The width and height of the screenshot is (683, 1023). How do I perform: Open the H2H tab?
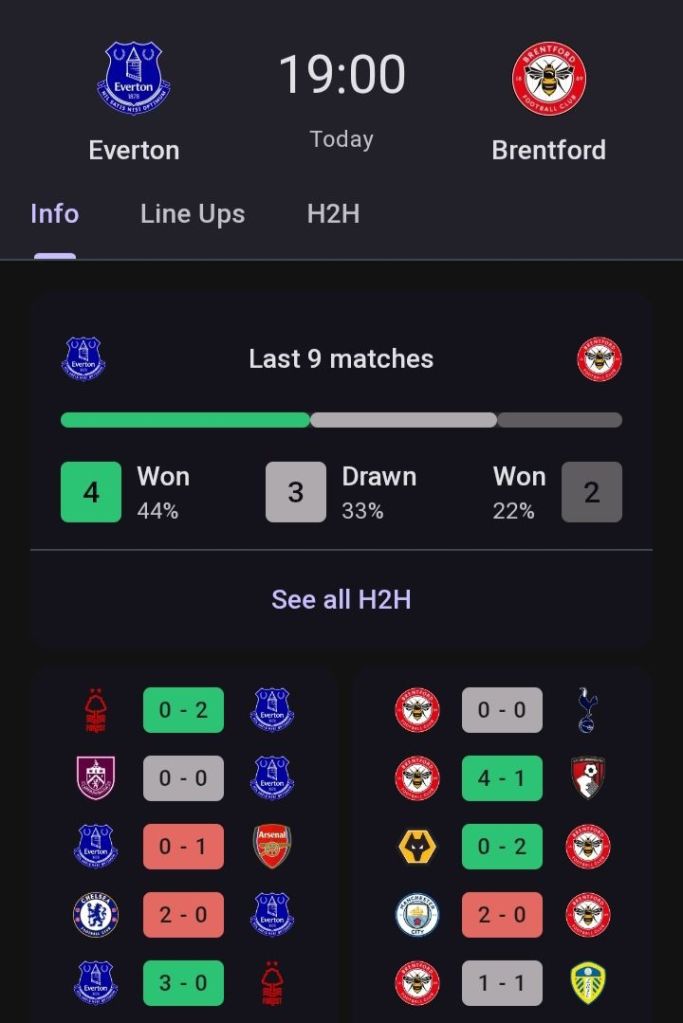(333, 214)
